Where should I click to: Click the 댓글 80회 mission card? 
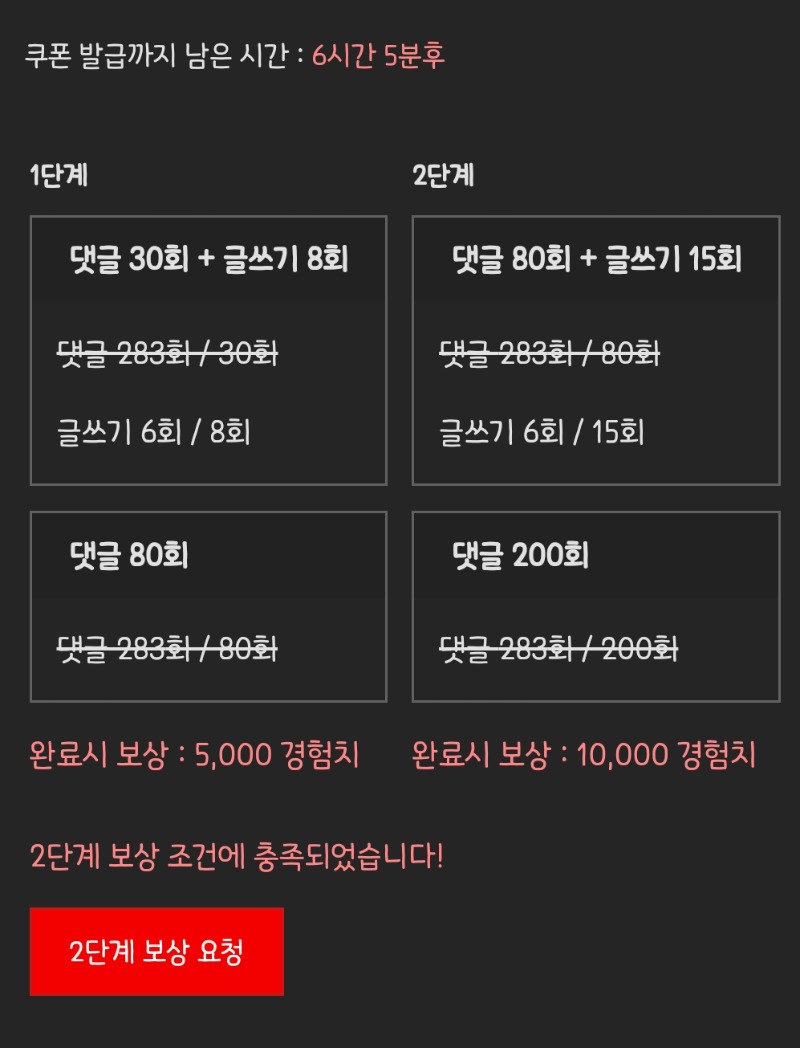coord(207,604)
